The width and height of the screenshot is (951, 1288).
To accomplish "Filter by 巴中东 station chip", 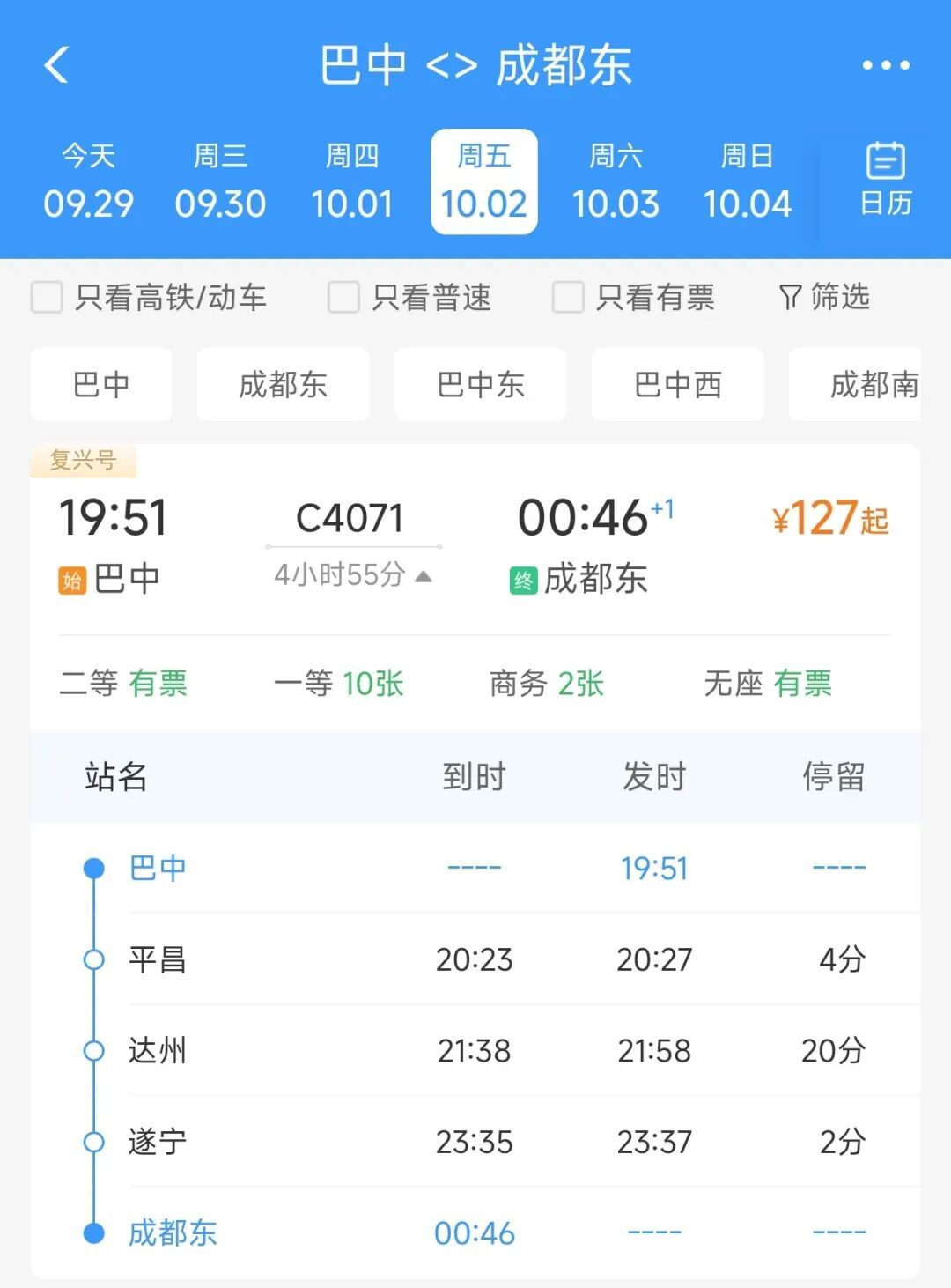I will pos(480,384).
